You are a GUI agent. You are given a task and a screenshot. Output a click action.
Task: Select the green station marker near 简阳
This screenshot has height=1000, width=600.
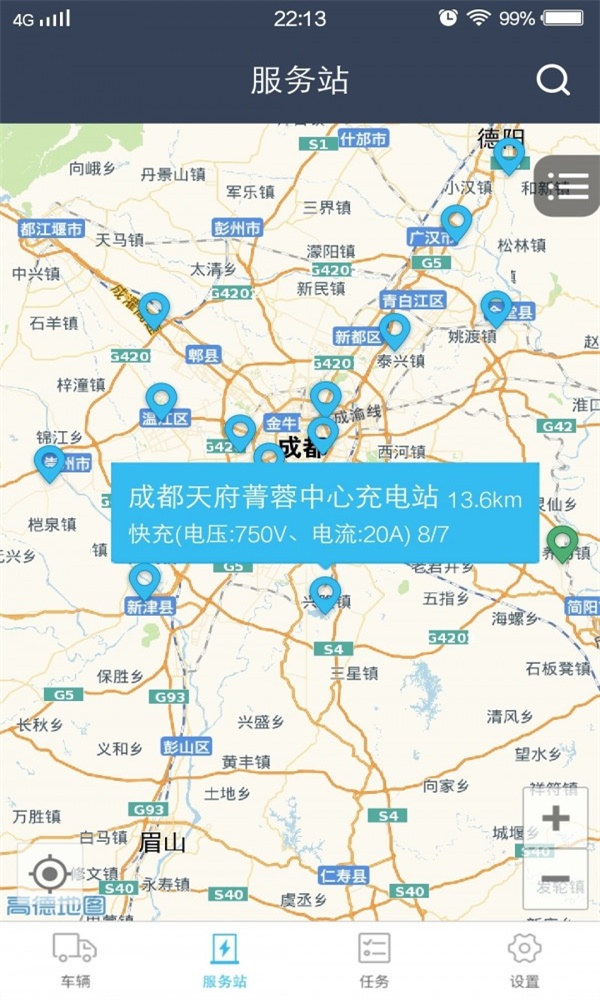pyautogui.click(x=562, y=542)
